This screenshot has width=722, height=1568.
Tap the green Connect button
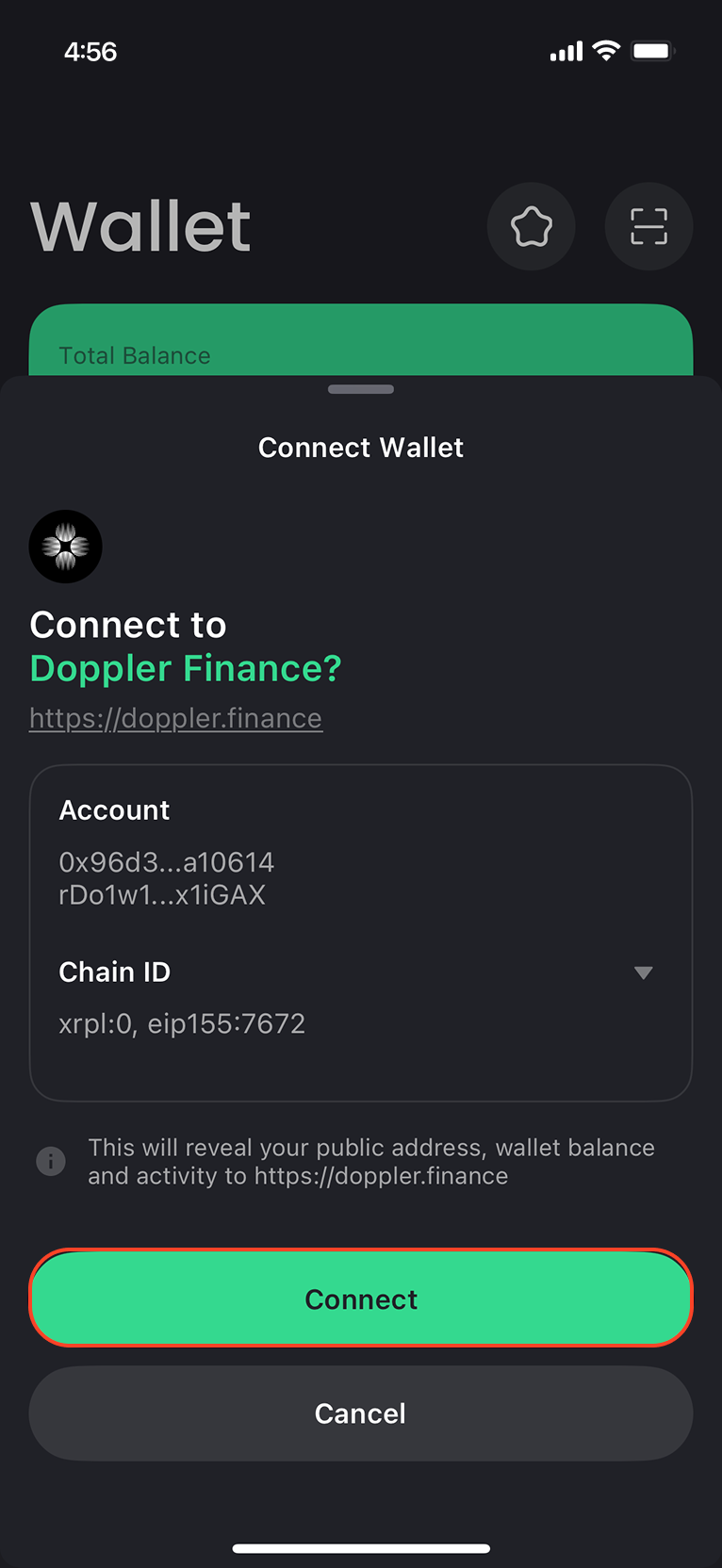click(361, 1298)
